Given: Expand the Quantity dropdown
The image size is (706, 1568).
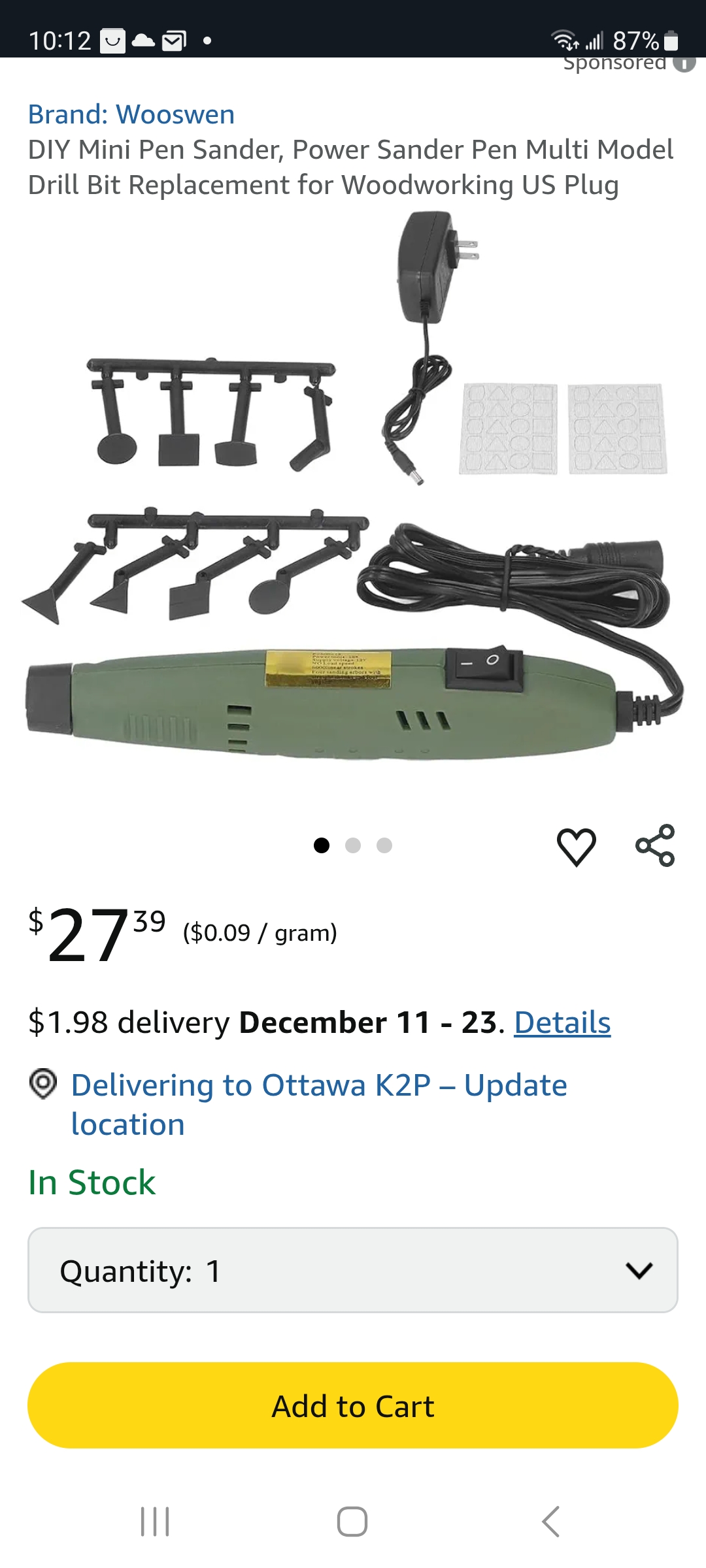Looking at the screenshot, I should click(x=353, y=1270).
